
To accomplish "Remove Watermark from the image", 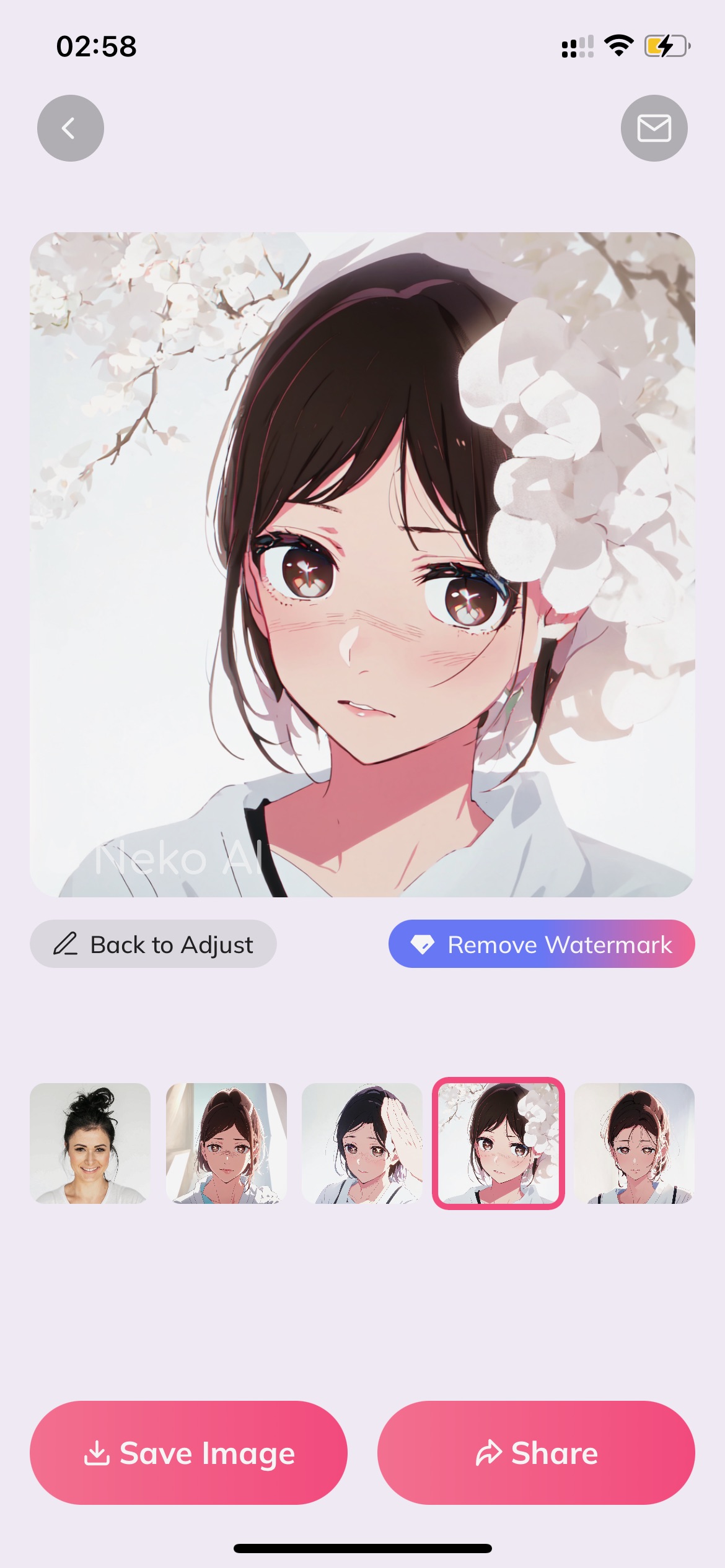I will point(542,944).
